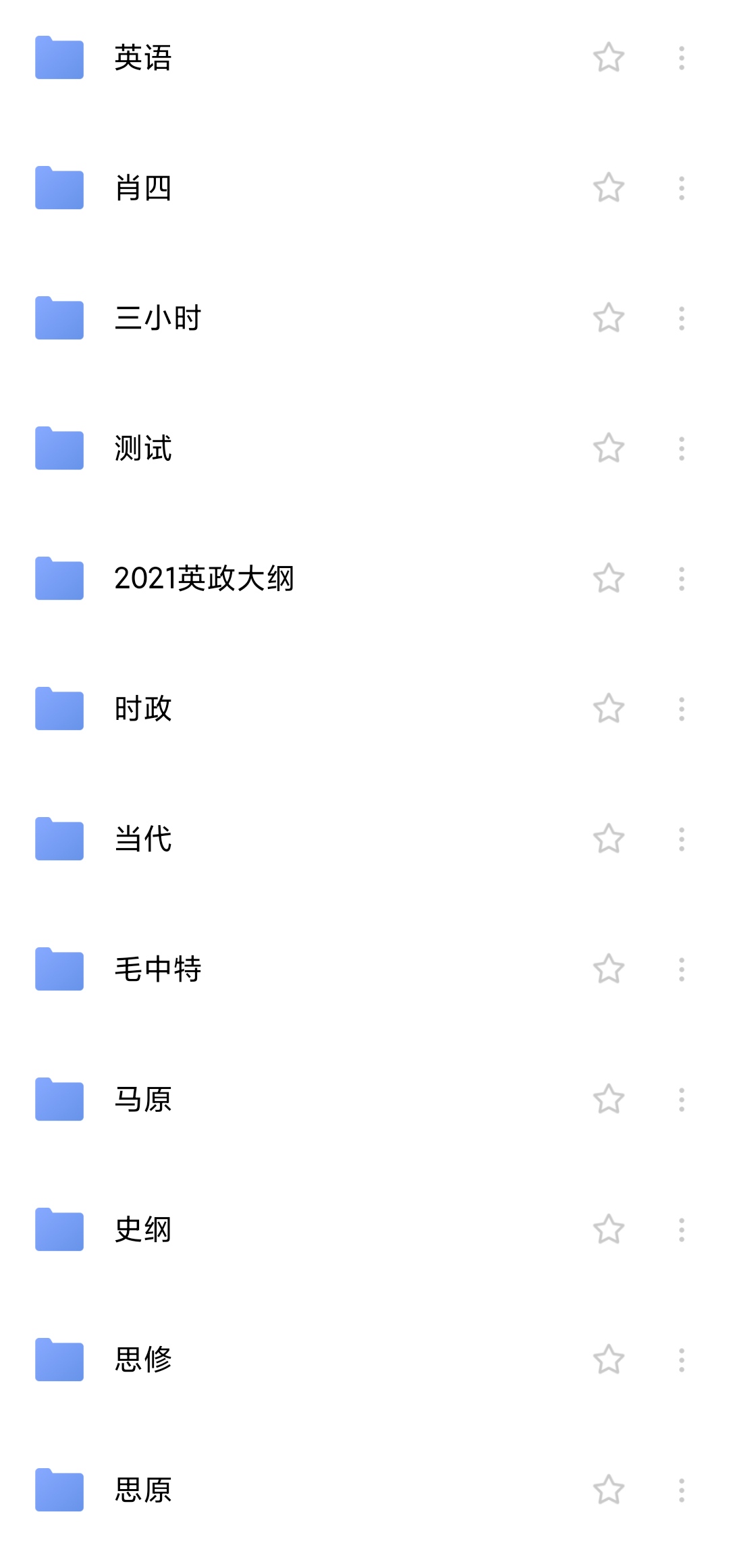Open more options for 三小时 folder
The height and width of the screenshot is (1568, 729).
(x=682, y=318)
